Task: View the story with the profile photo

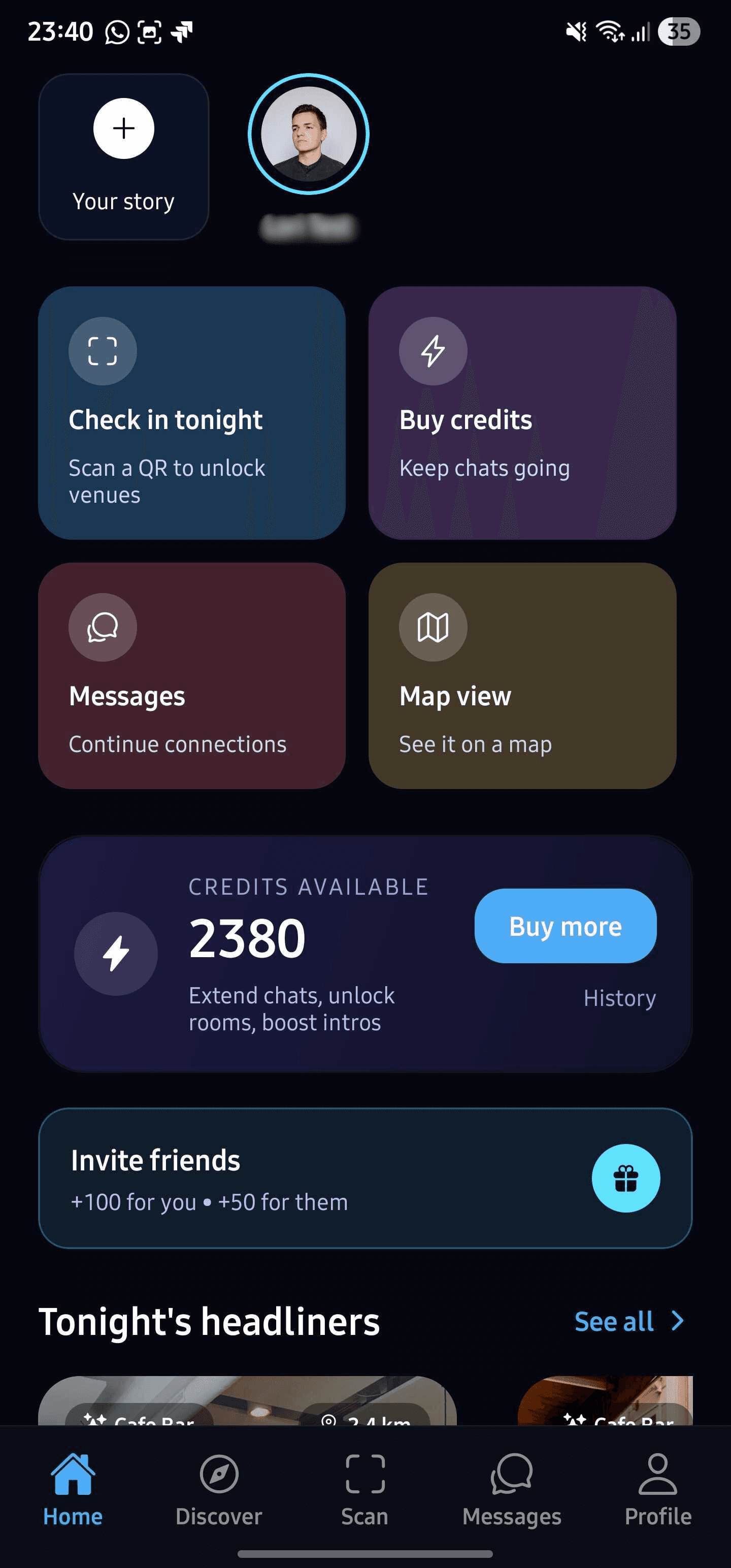Action: [309, 134]
